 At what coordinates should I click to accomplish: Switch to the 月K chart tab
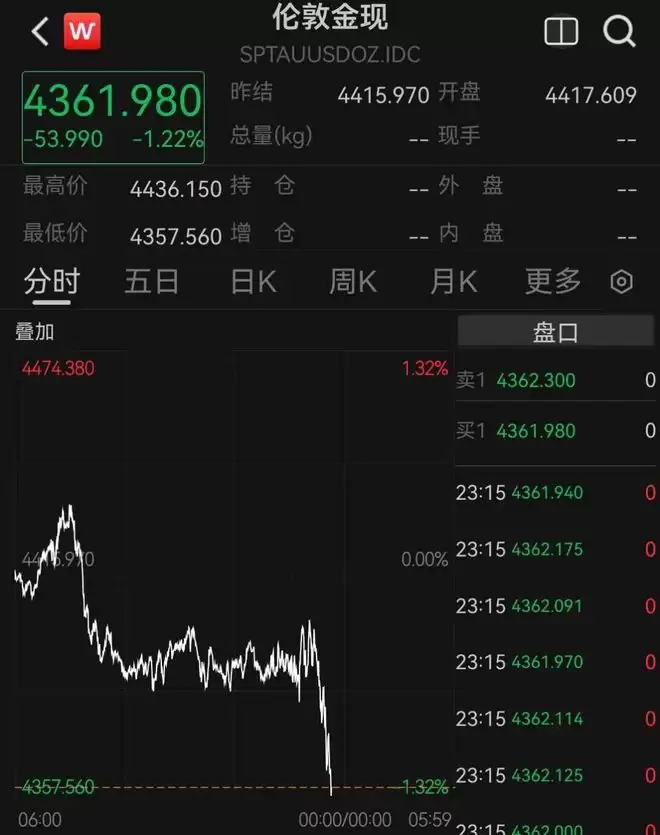point(454,281)
